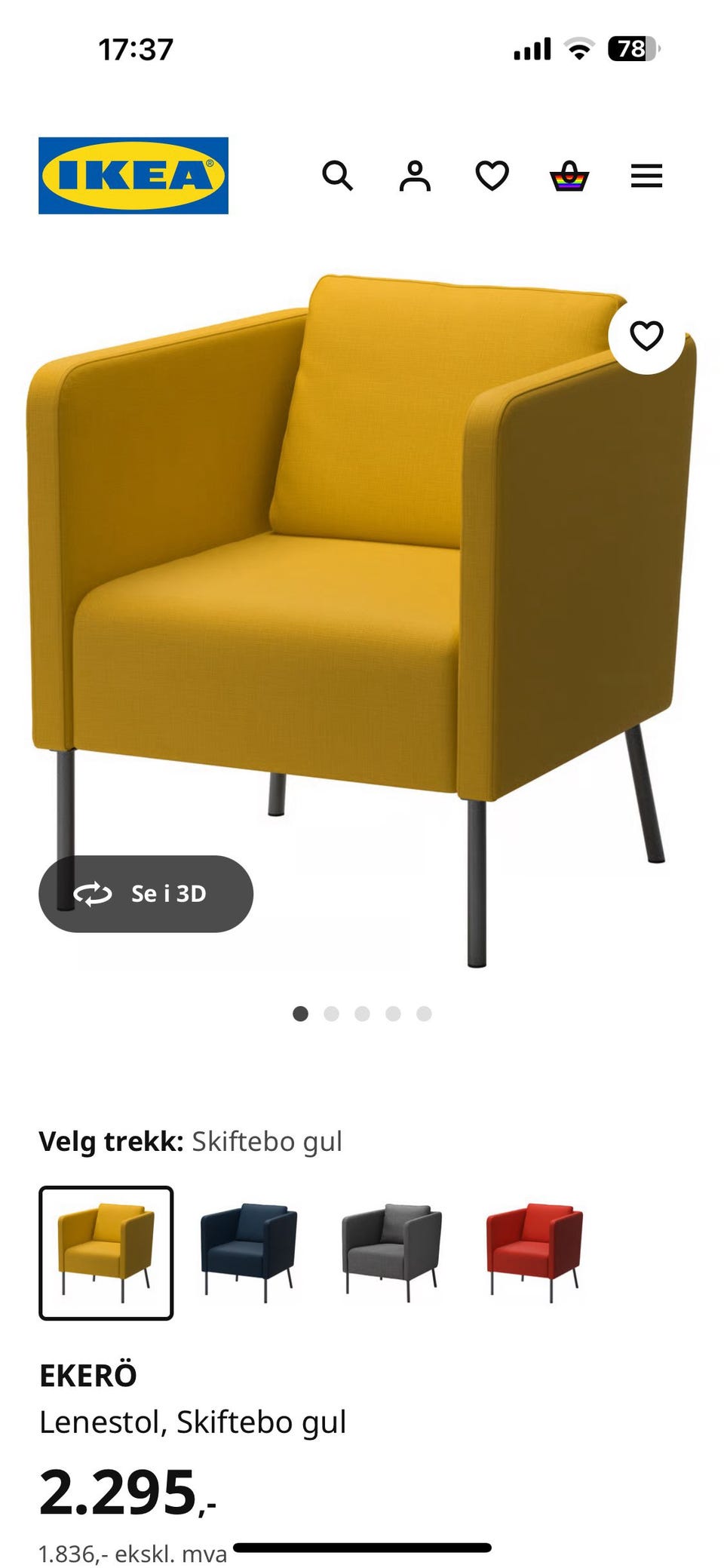View your wishlist favorites
The image size is (724, 1568).
coord(491,177)
